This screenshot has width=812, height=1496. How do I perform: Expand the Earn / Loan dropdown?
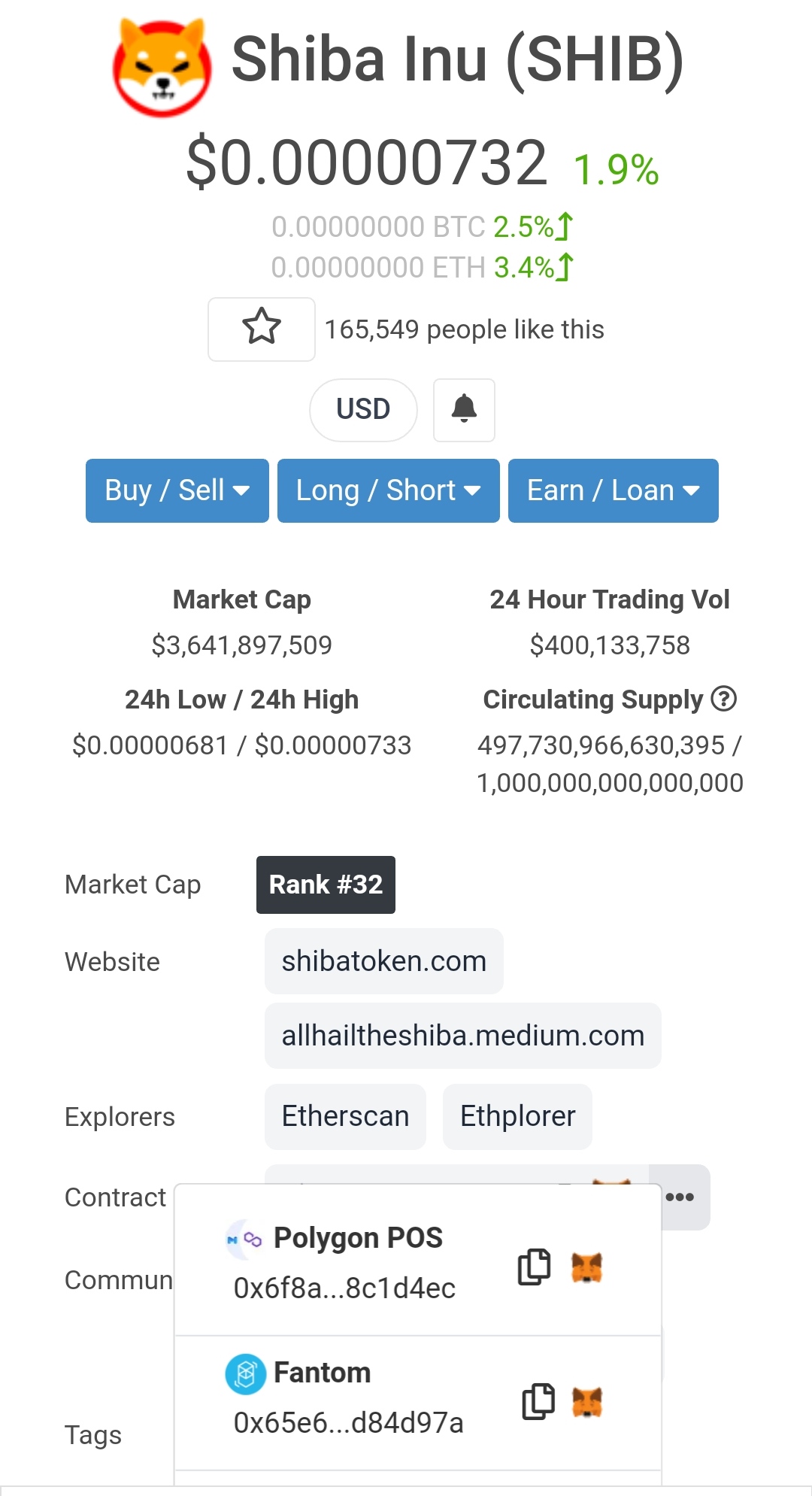pyautogui.click(x=613, y=490)
